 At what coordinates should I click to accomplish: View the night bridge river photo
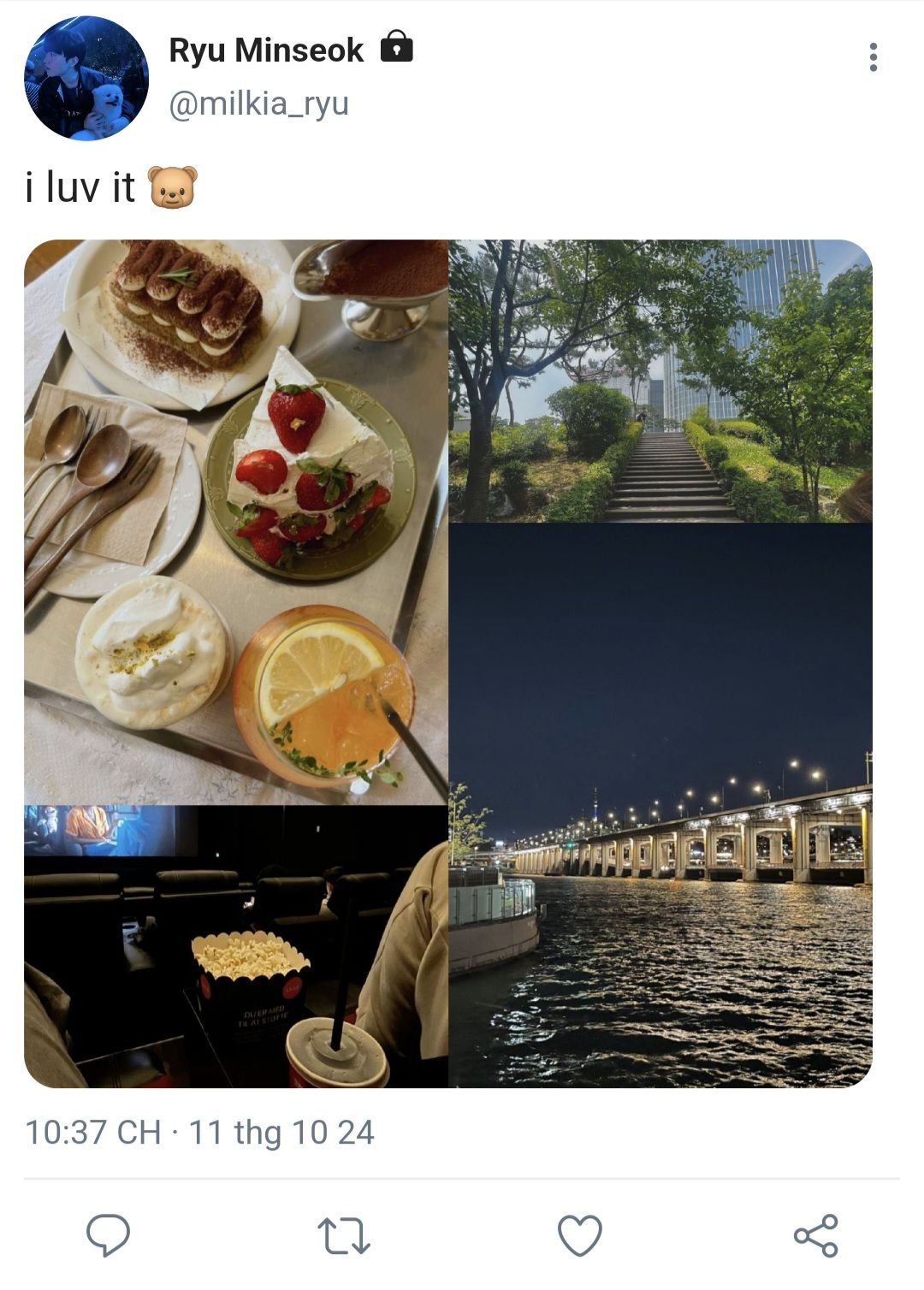click(660, 805)
